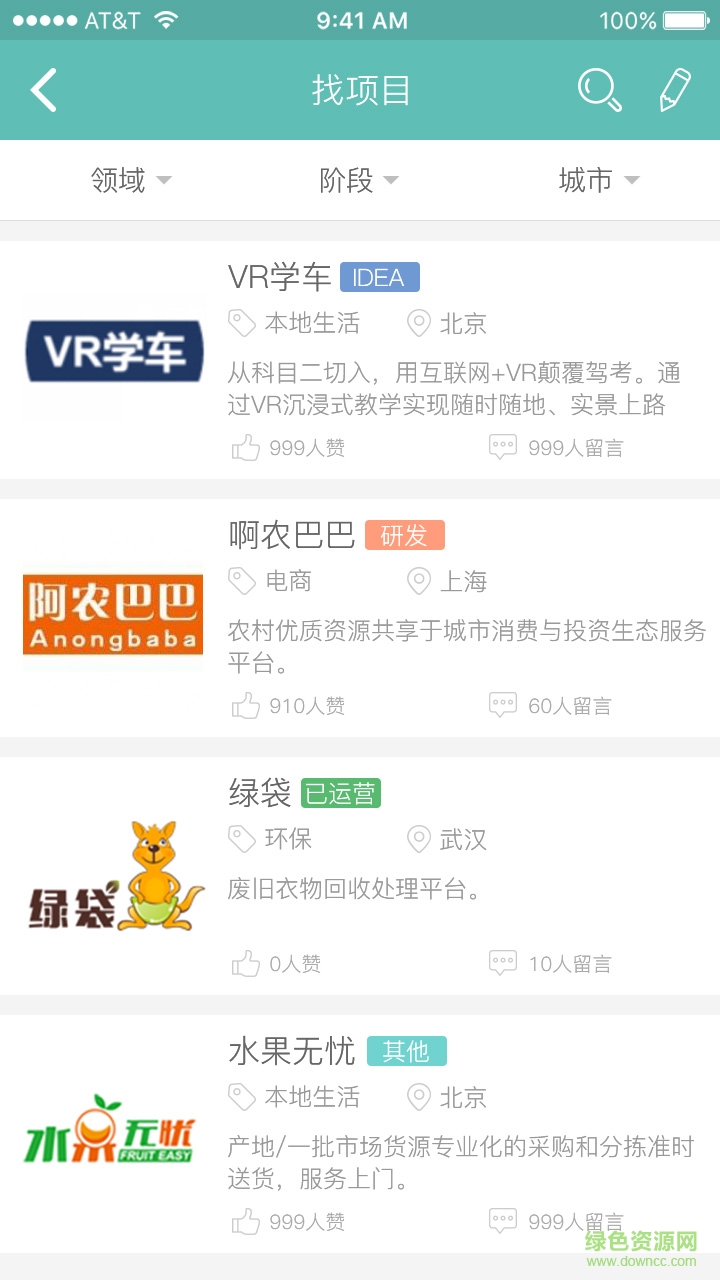720x1280 pixels.
Task: Tap the pencil edit icon
Action: (675, 90)
